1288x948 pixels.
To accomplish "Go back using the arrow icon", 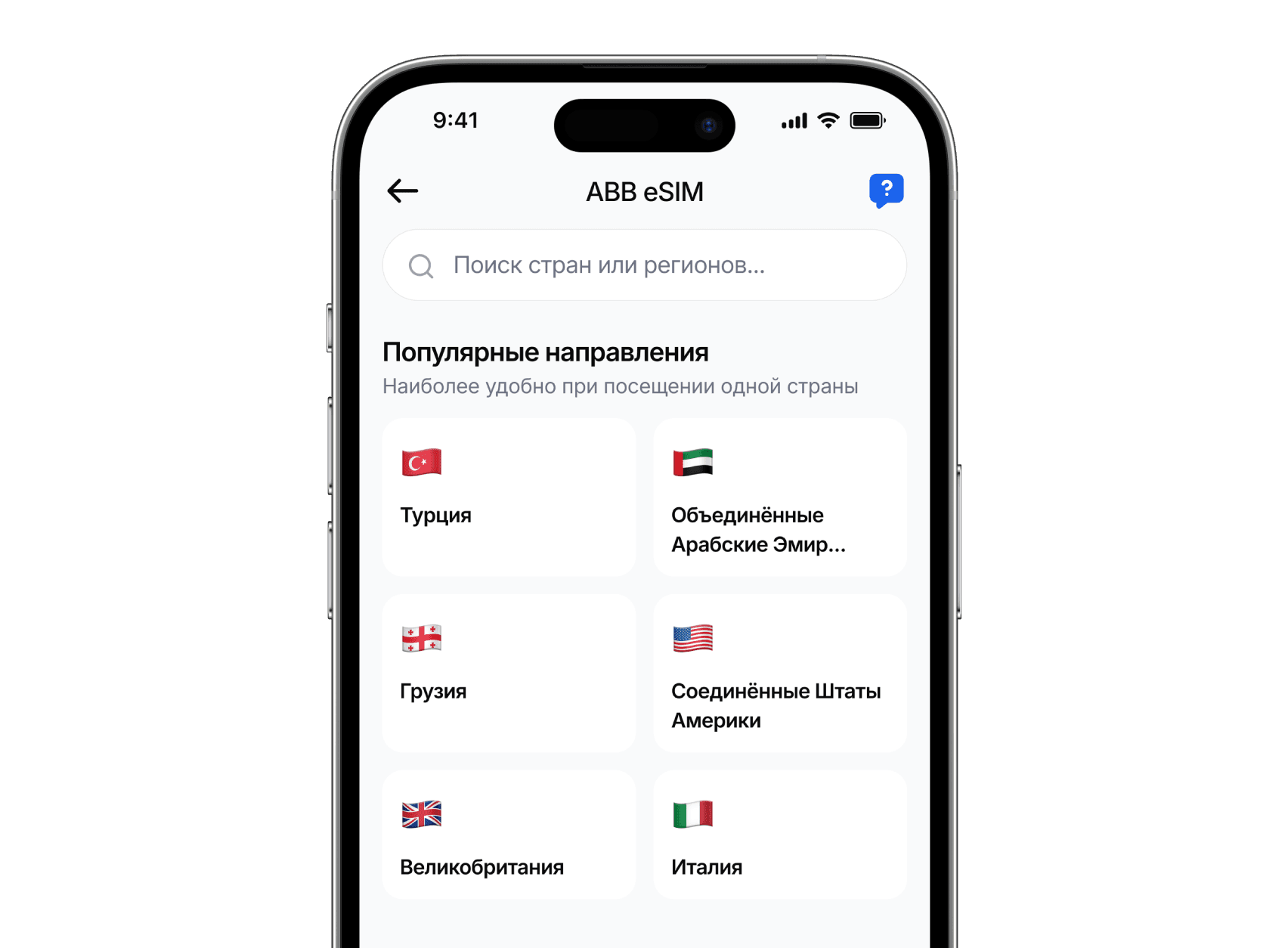I will coord(402,191).
